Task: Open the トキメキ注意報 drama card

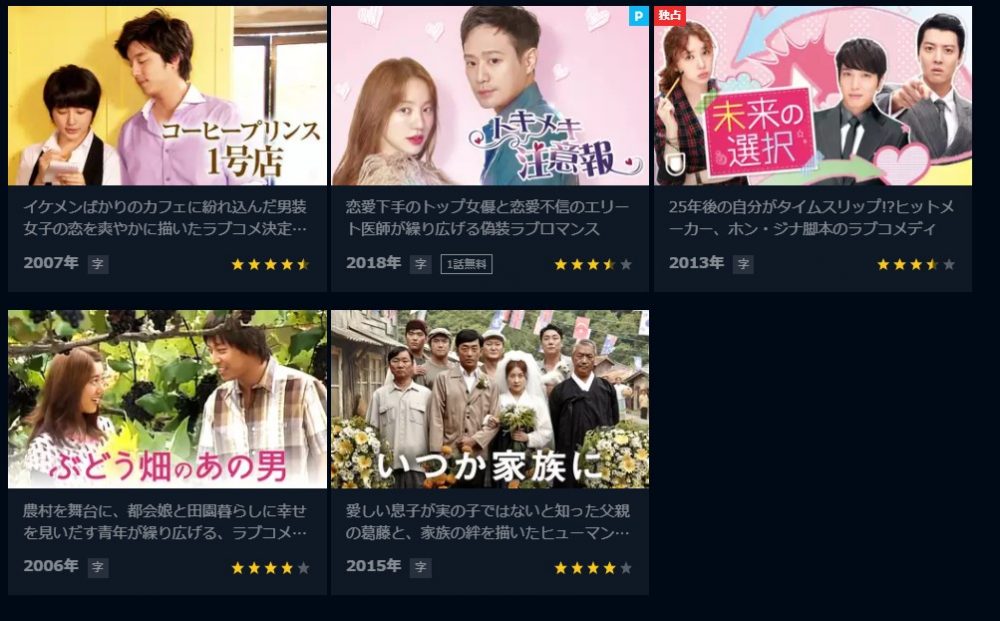Action: pos(490,97)
